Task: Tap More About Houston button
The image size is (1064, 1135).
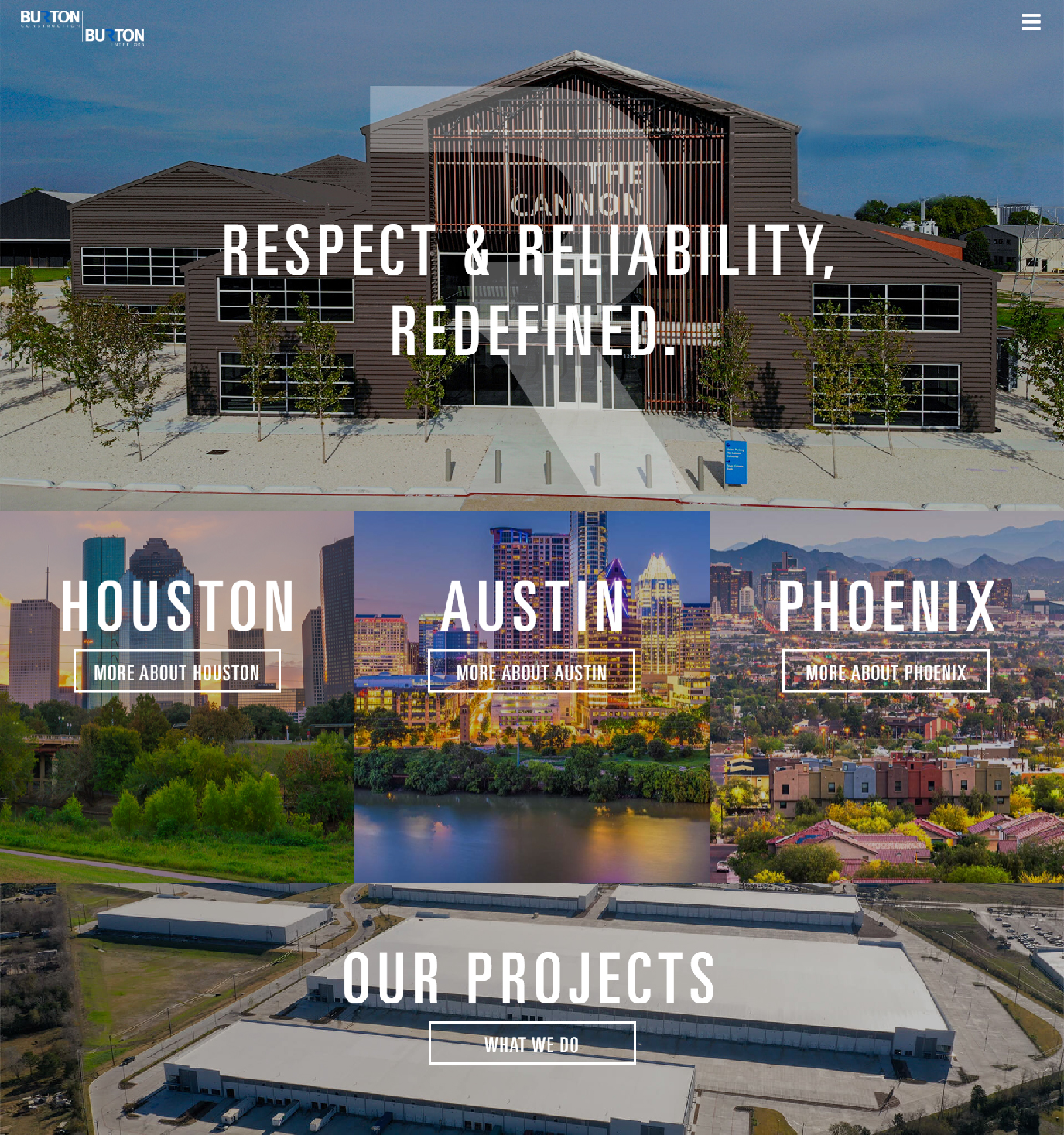Action: point(177,672)
